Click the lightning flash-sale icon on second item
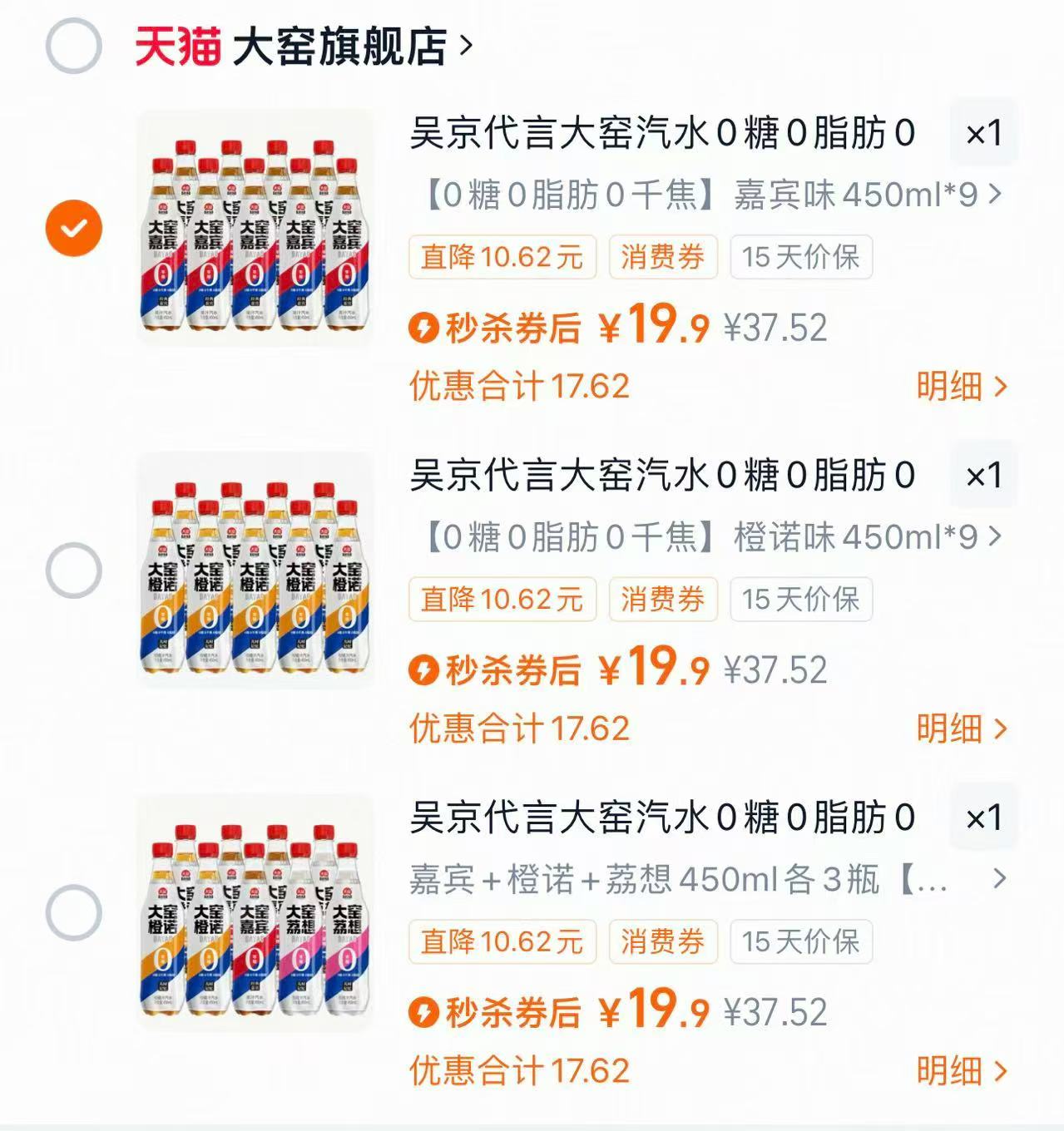The image size is (1064, 1131). pyautogui.click(x=426, y=670)
